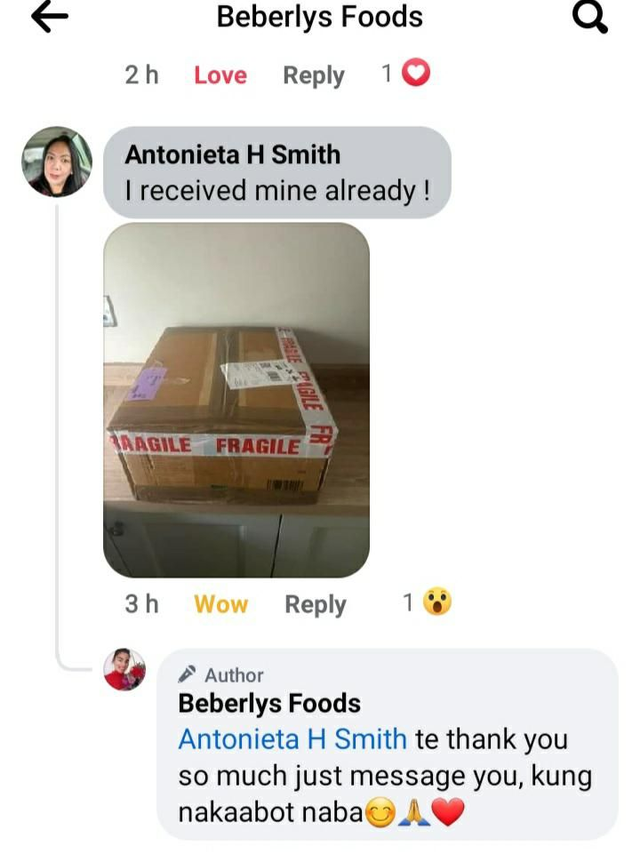The height and width of the screenshot is (852, 640).
Task: Open search with the magnifier icon
Action: coord(589,17)
